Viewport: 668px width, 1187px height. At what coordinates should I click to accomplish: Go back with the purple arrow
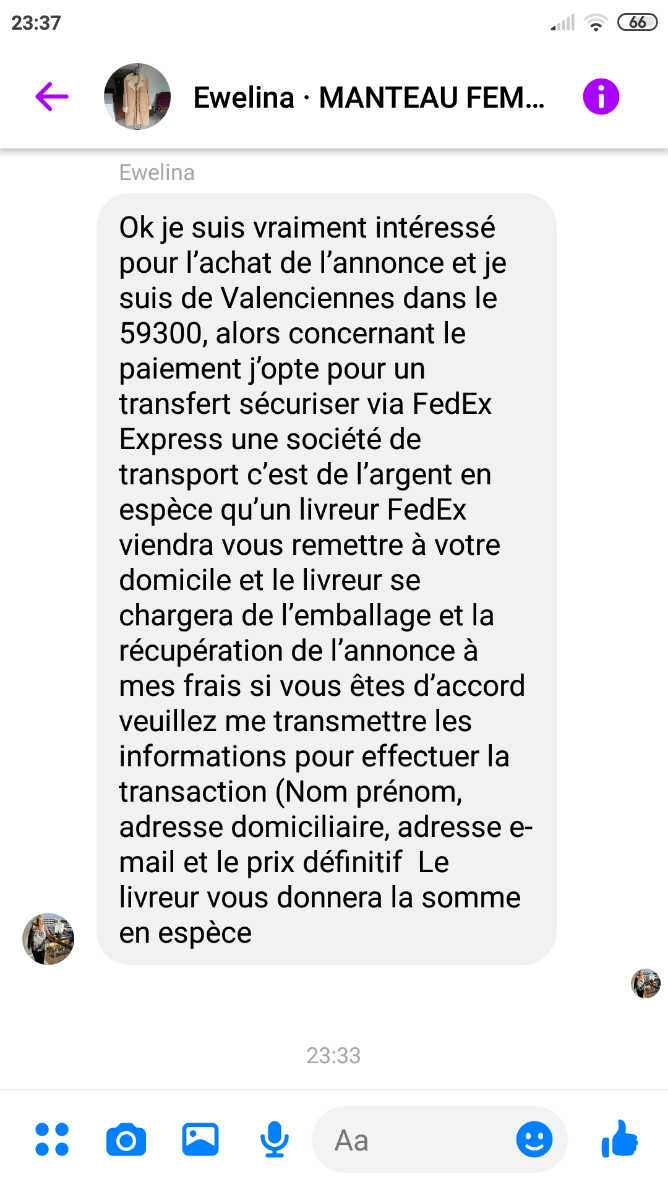(51, 96)
